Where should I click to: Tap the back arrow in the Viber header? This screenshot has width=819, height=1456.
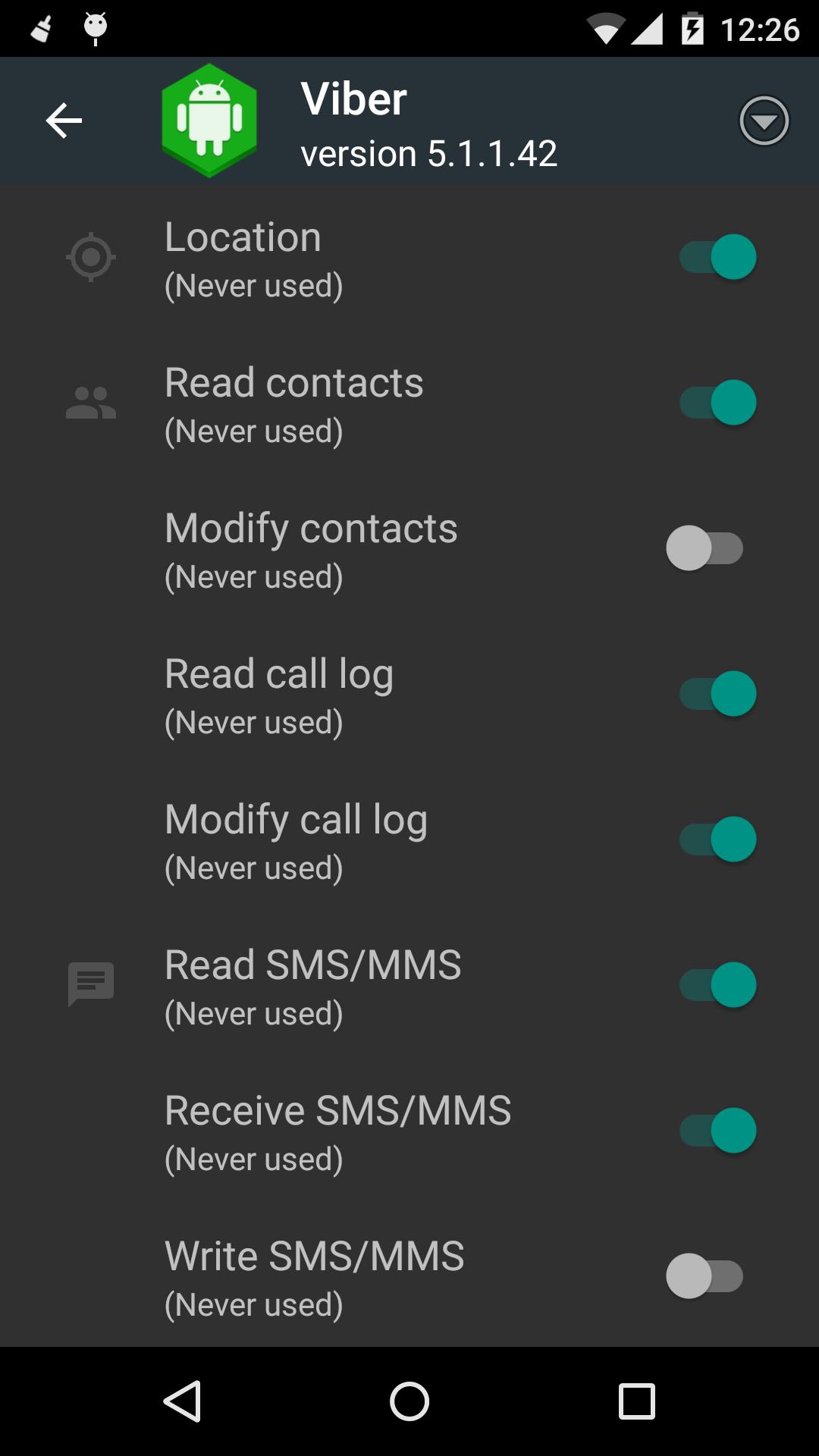point(64,120)
